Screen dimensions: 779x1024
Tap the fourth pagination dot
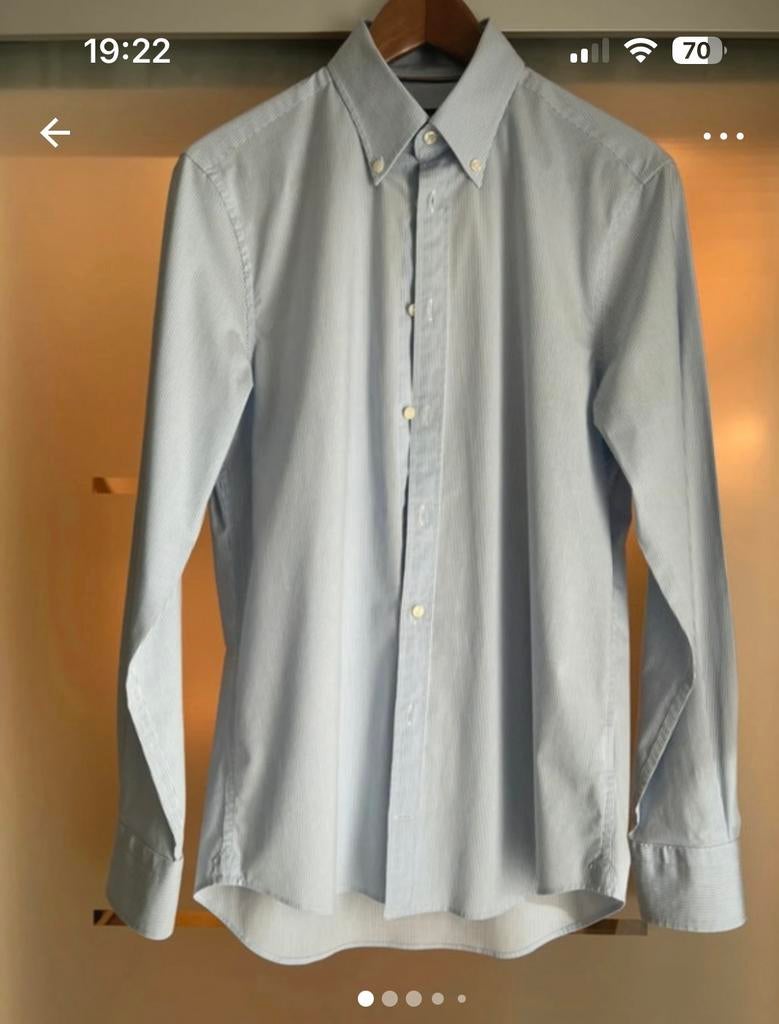438,996
